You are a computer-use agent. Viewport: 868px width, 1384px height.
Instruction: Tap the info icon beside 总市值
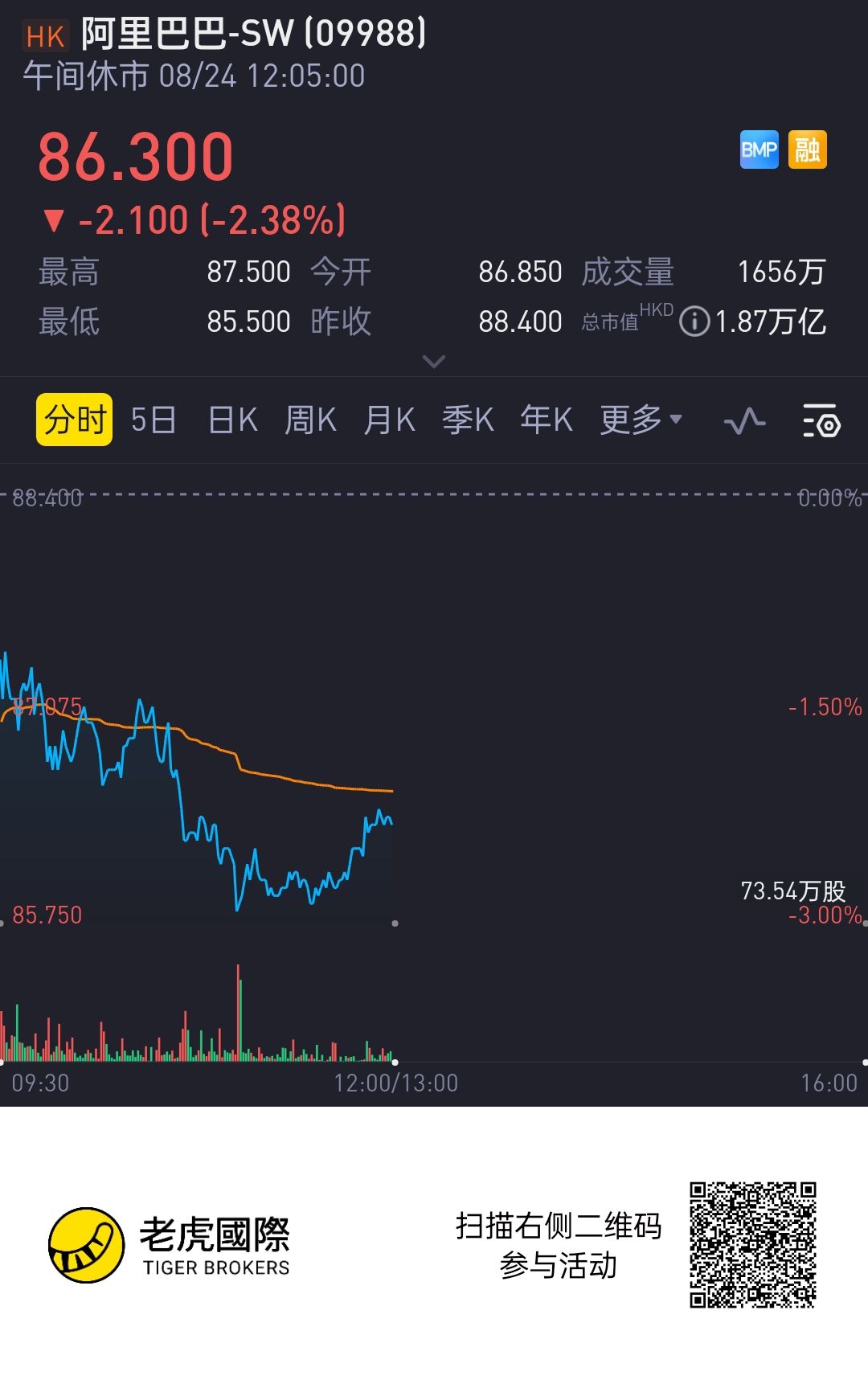pyautogui.click(x=694, y=321)
